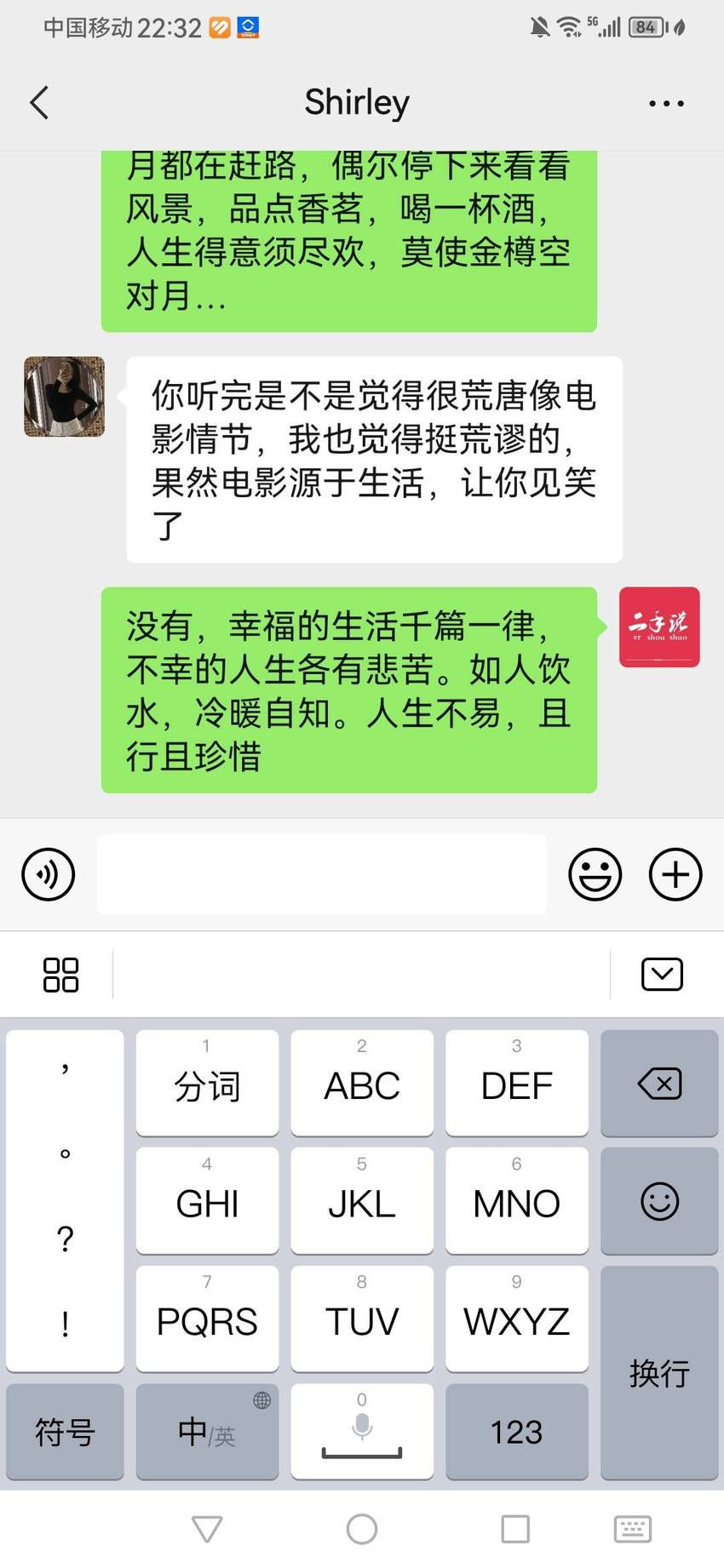Open the keyboard tools grid icon
Viewport: 724px width, 1568px height.
[x=60, y=975]
